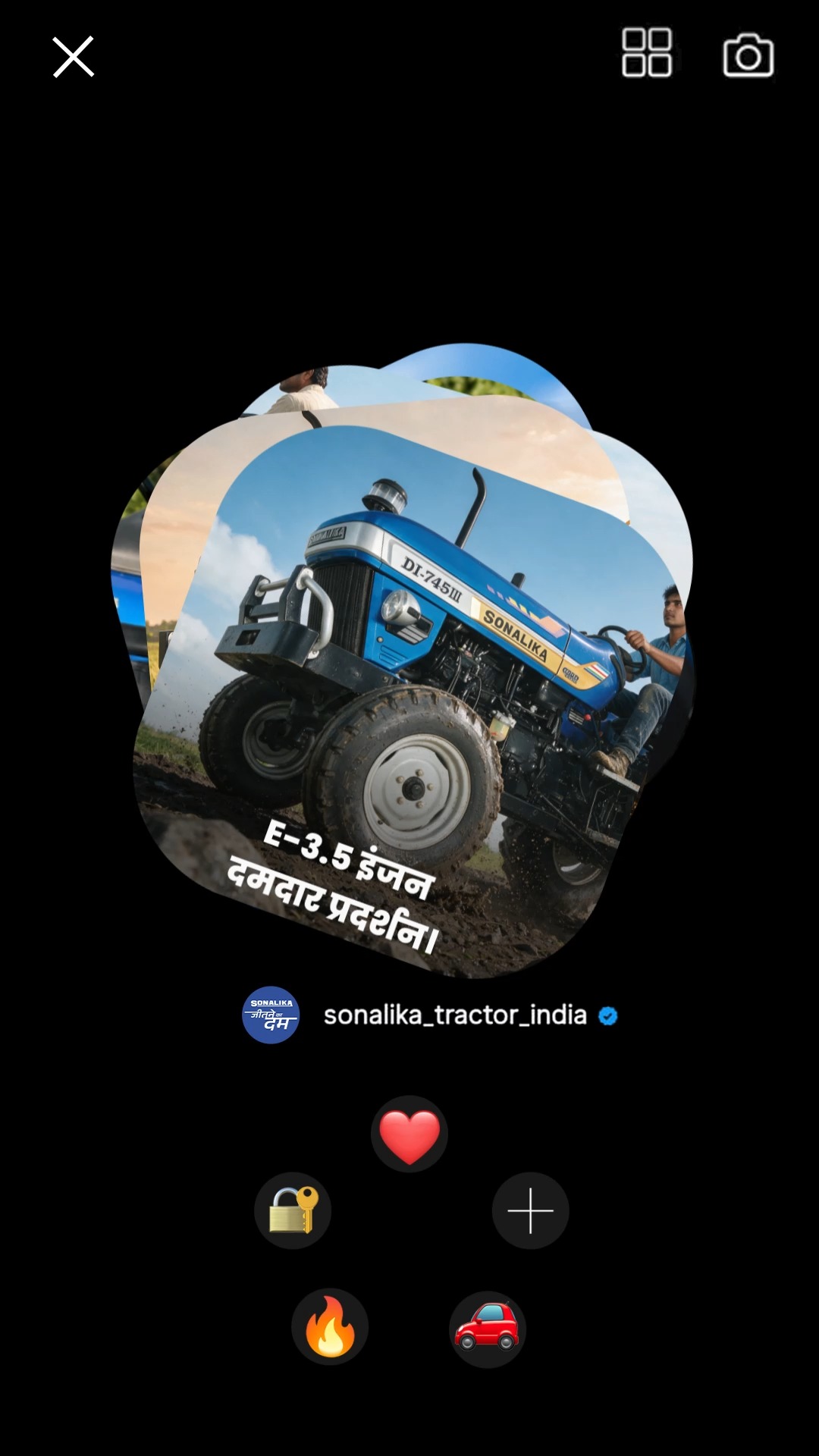Add another emoji with the plus button
819x1456 pixels.
click(531, 1211)
